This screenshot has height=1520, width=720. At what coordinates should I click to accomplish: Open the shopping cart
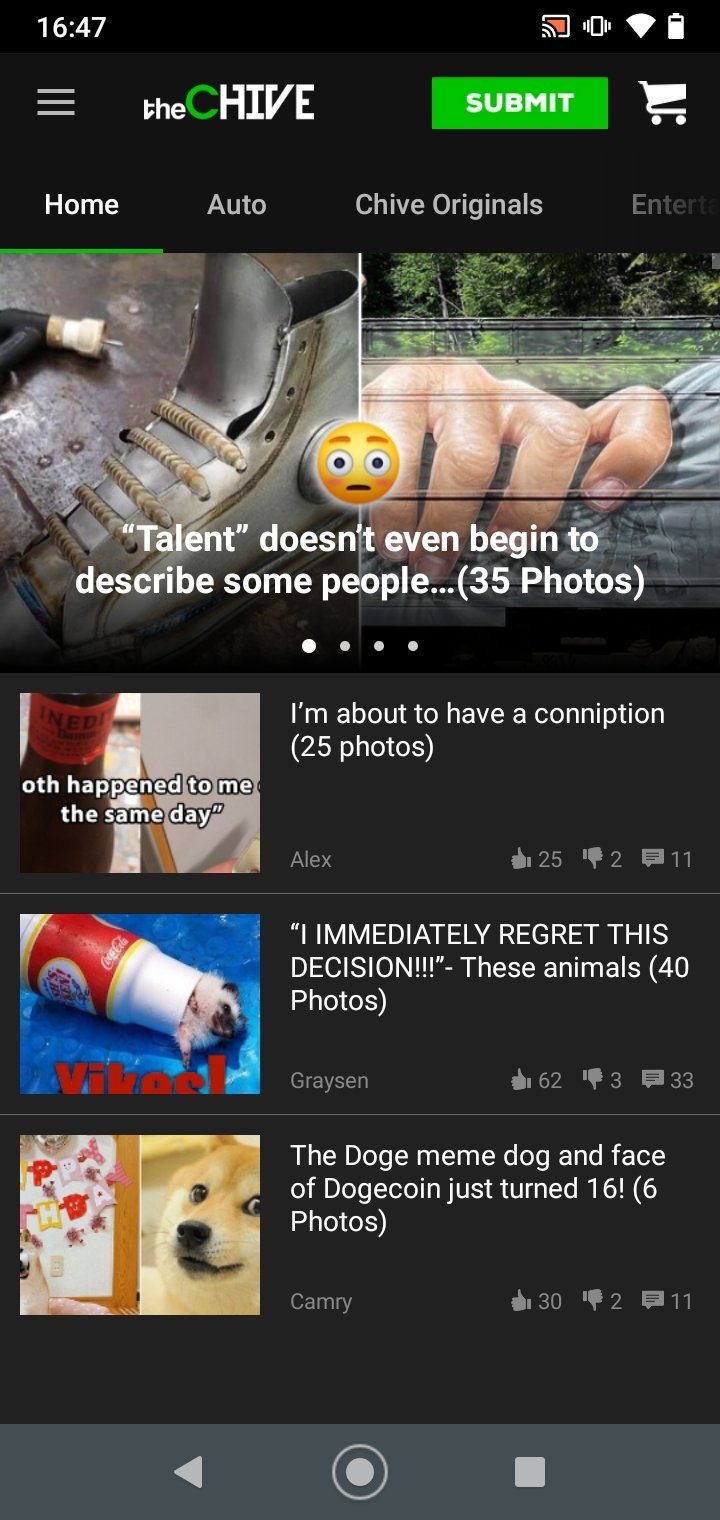point(663,103)
